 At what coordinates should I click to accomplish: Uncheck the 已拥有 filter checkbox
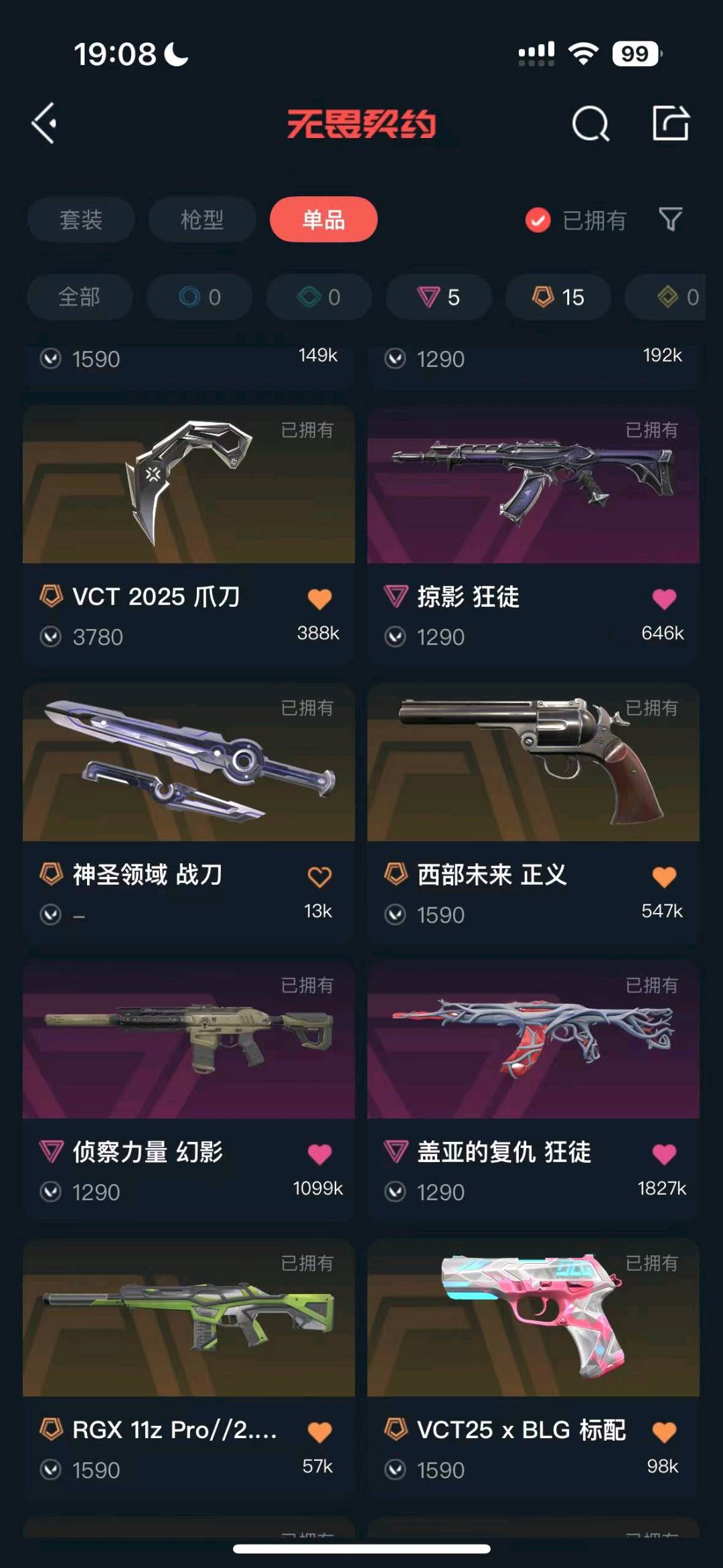538,220
